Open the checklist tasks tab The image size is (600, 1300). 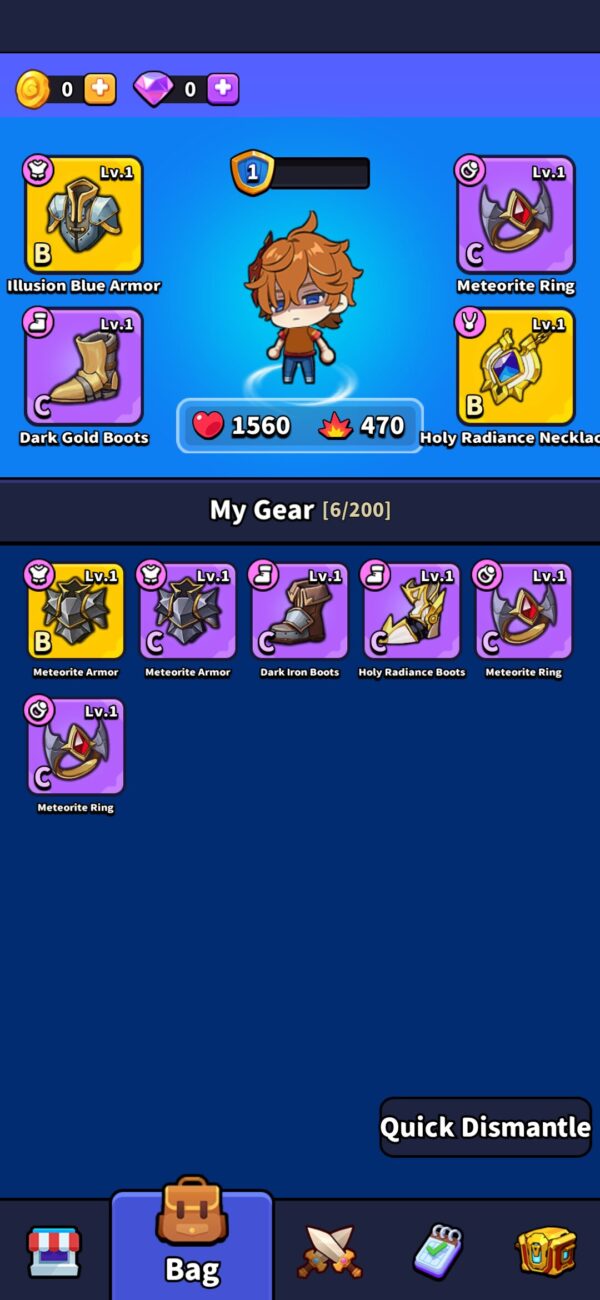[438, 1250]
